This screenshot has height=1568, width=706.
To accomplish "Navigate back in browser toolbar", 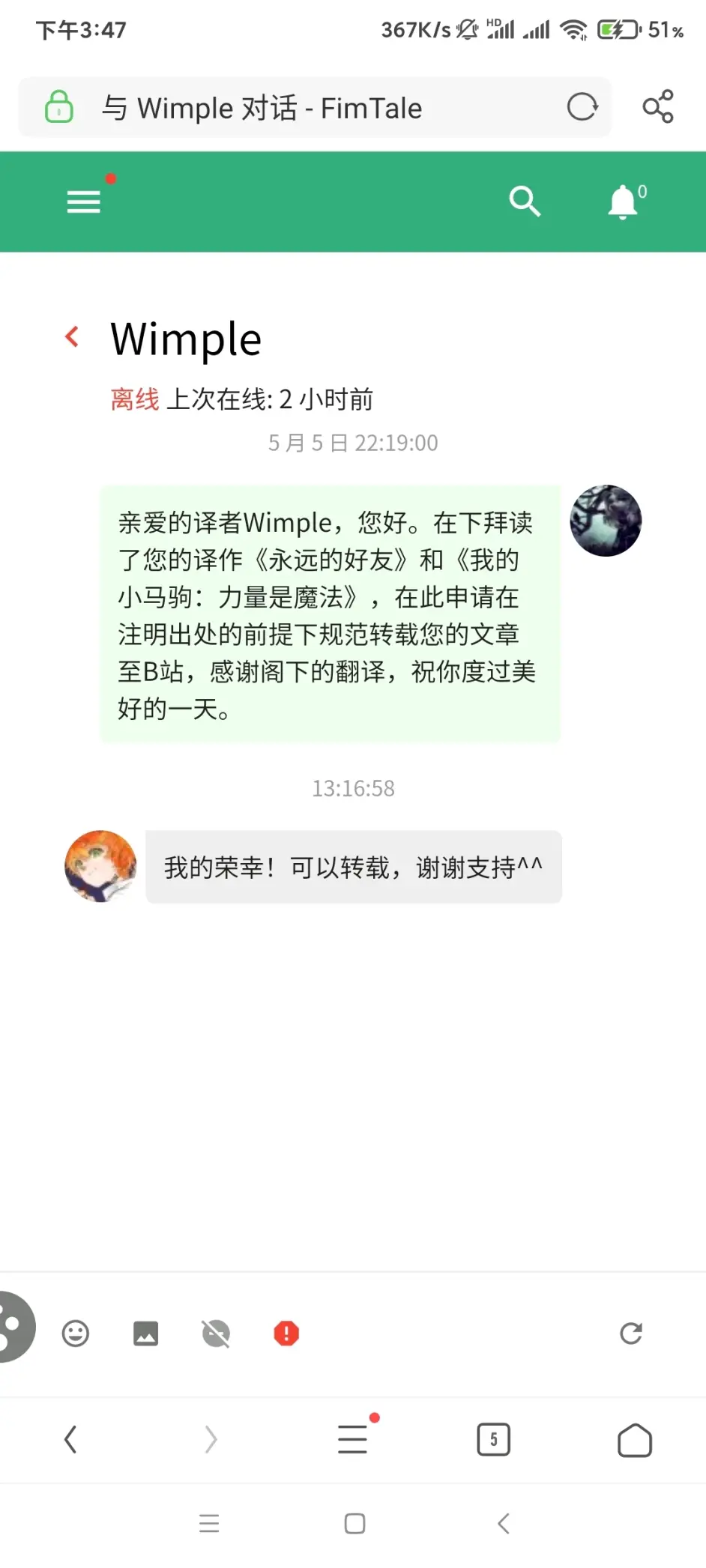I will coord(70,1439).
